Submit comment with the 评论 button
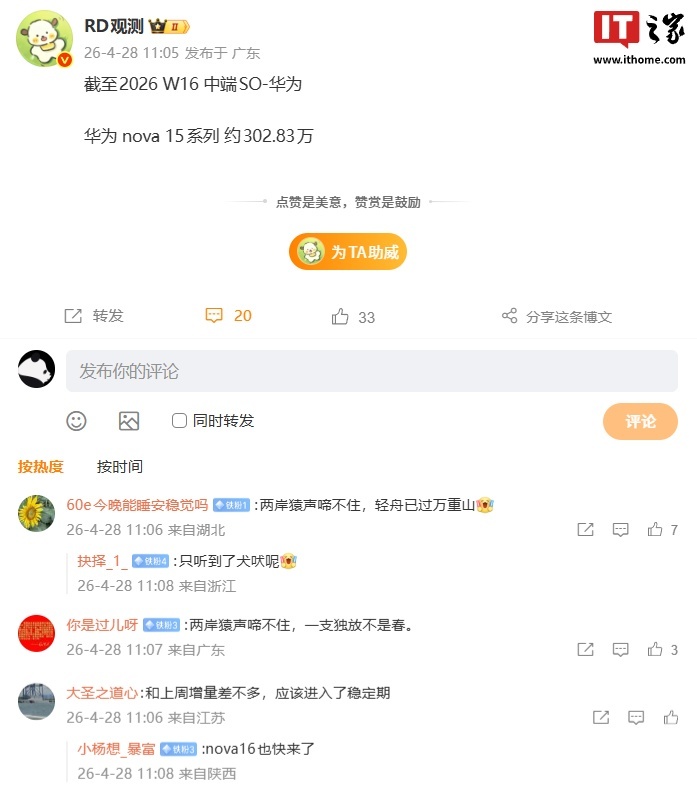 coord(640,421)
